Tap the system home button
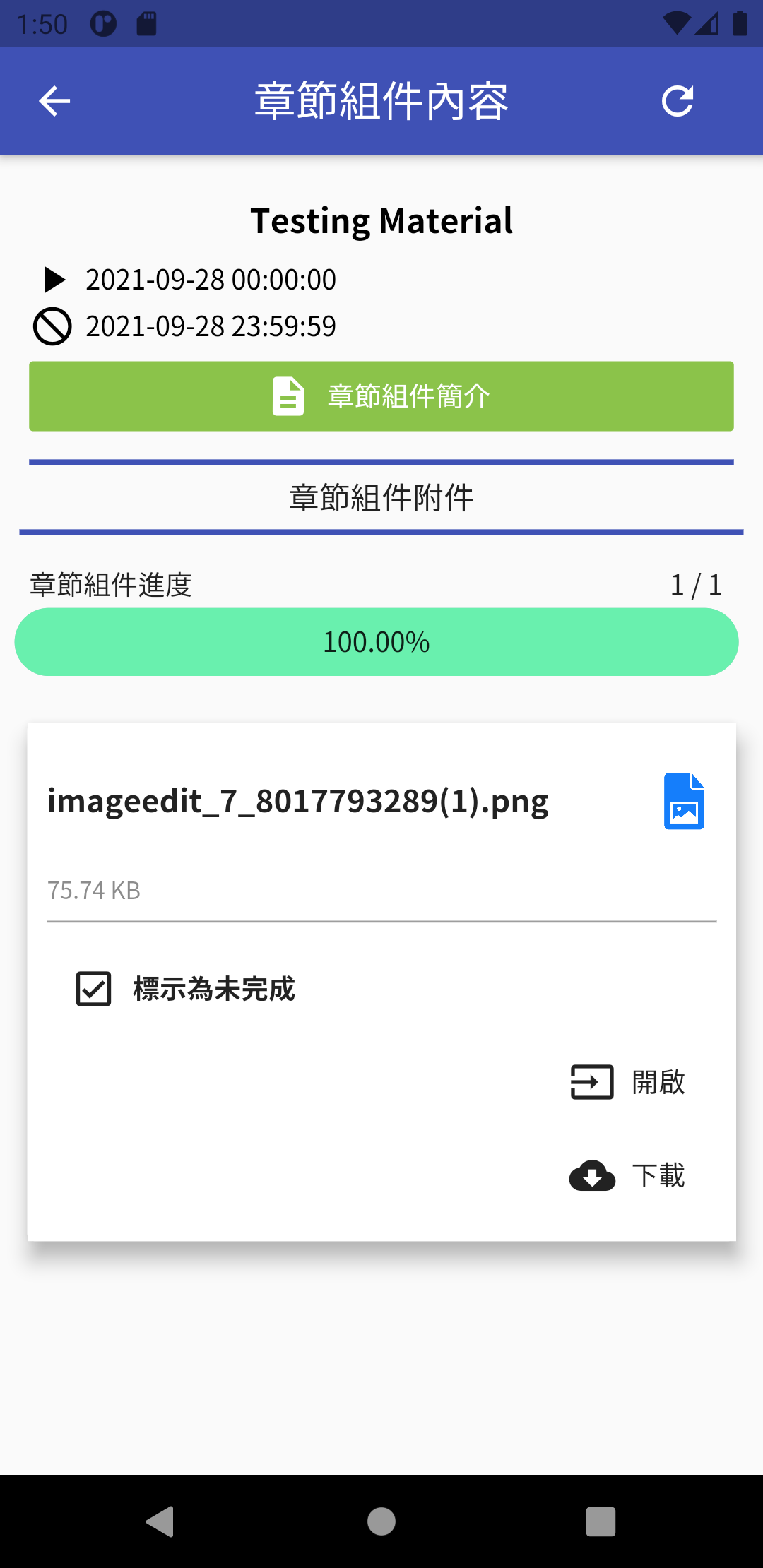The image size is (763, 1568). click(381, 1521)
